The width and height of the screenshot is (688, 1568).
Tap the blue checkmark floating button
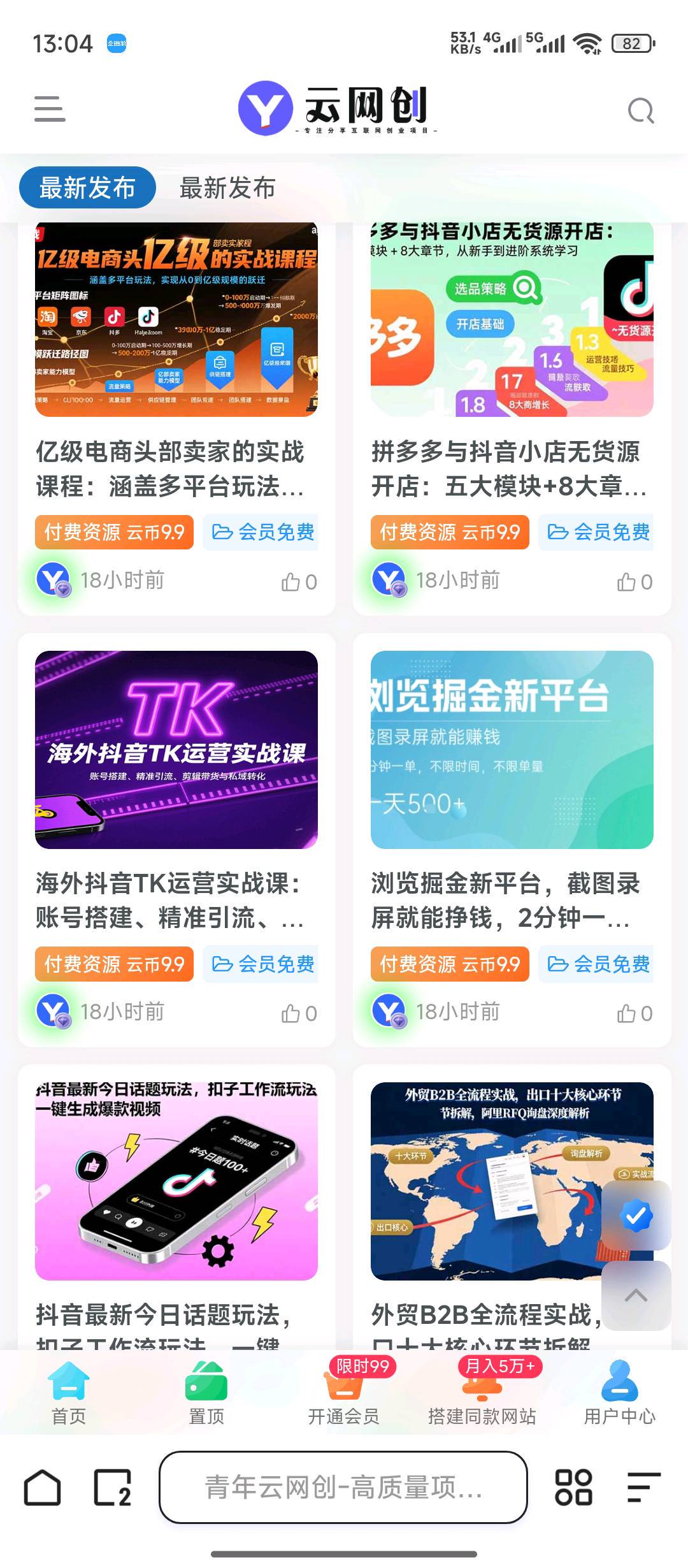coord(636,1216)
